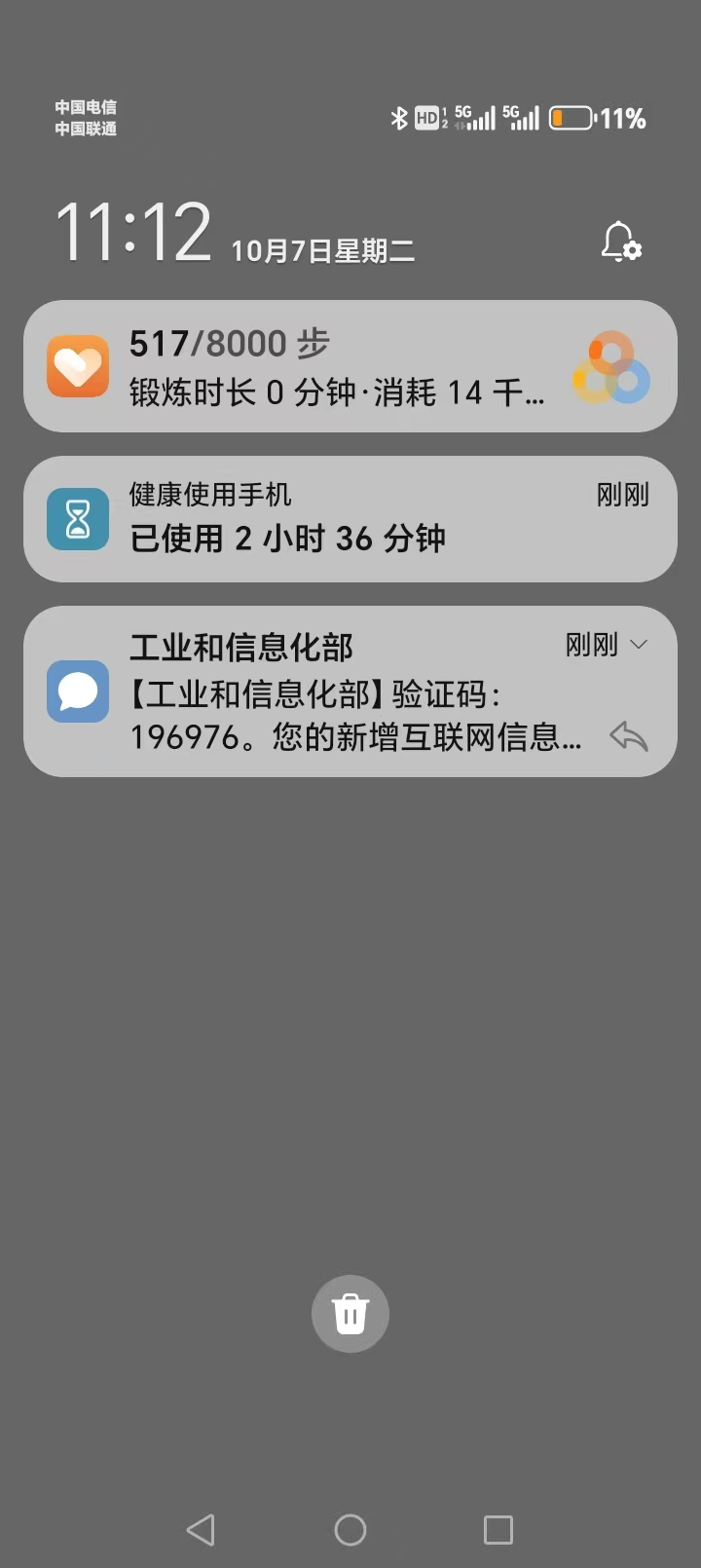Expand the 工业和信息化部 notification chevron
The image size is (701, 1568).
tap(640, 644)
